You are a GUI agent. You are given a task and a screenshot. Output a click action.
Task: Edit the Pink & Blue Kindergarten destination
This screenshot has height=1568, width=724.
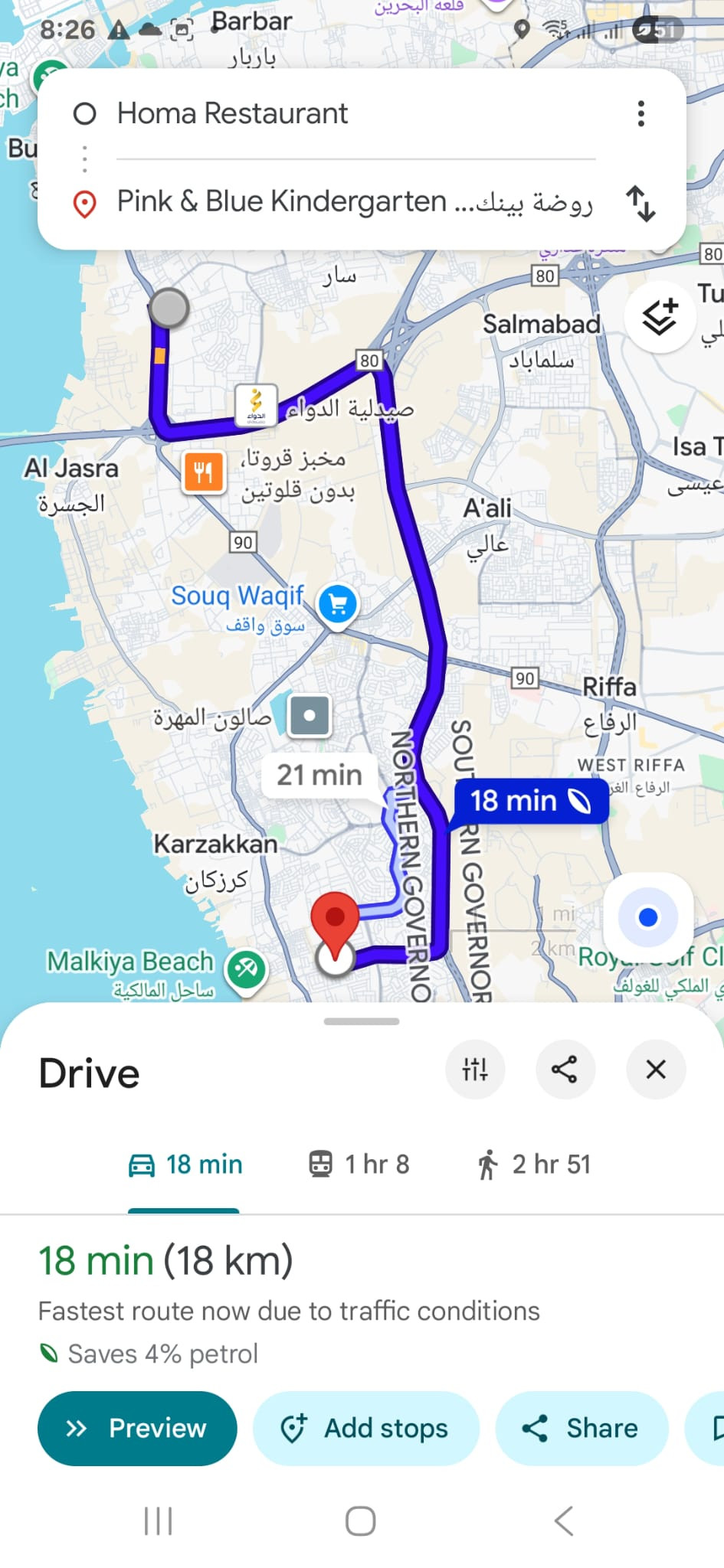(354, 202)
